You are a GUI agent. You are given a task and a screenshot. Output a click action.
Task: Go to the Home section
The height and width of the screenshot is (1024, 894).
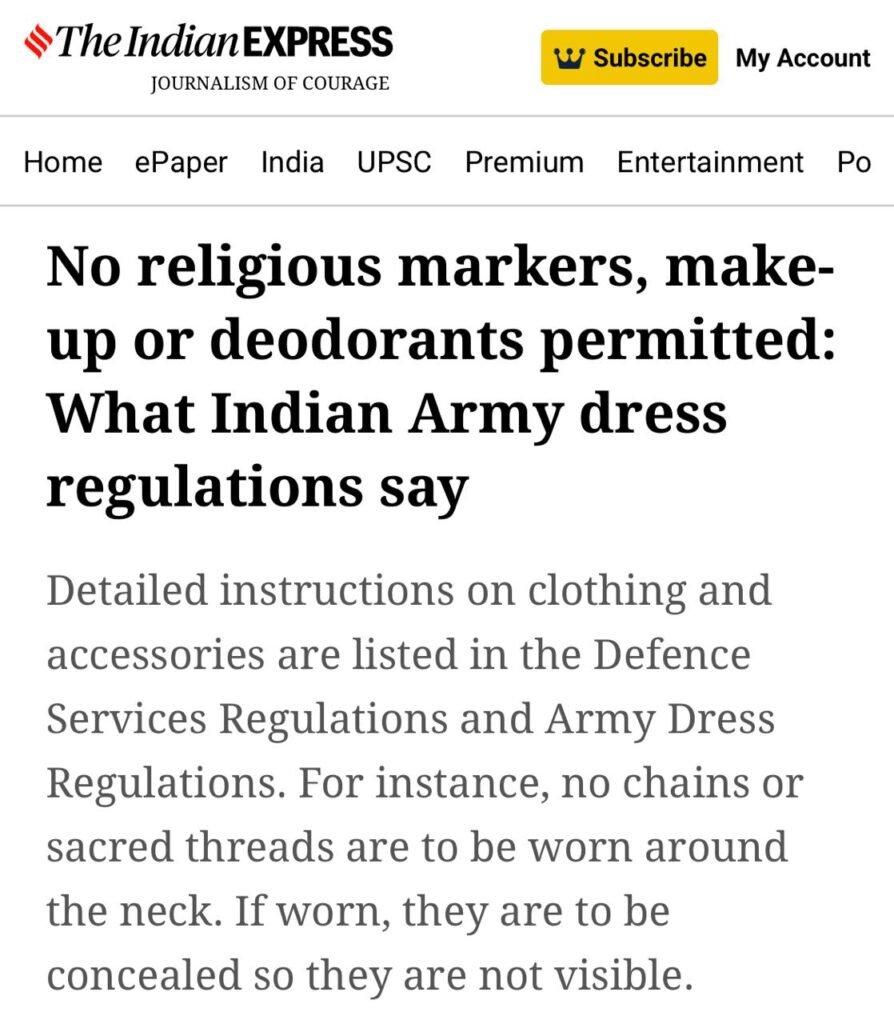tap(63, 162)
